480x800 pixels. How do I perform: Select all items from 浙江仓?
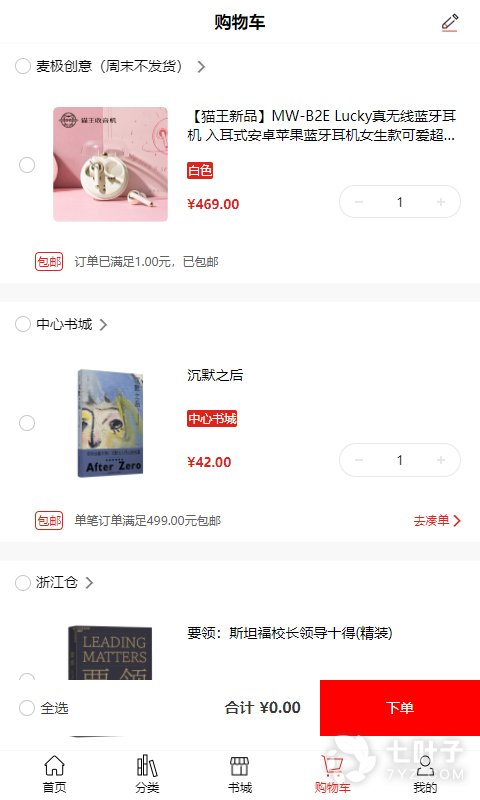(x=23, y=582)
